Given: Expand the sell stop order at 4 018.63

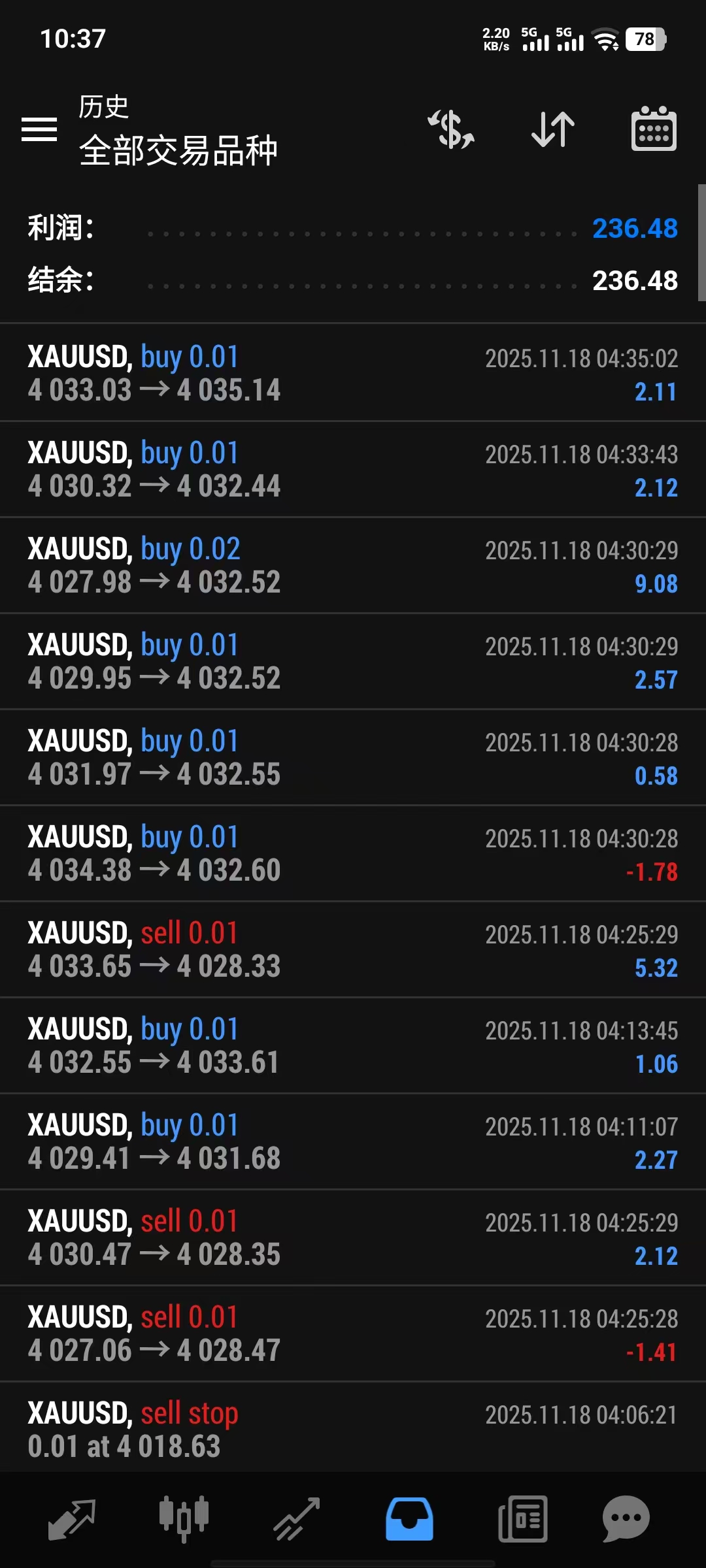Looking at the screenshot, I should 353,1429.
